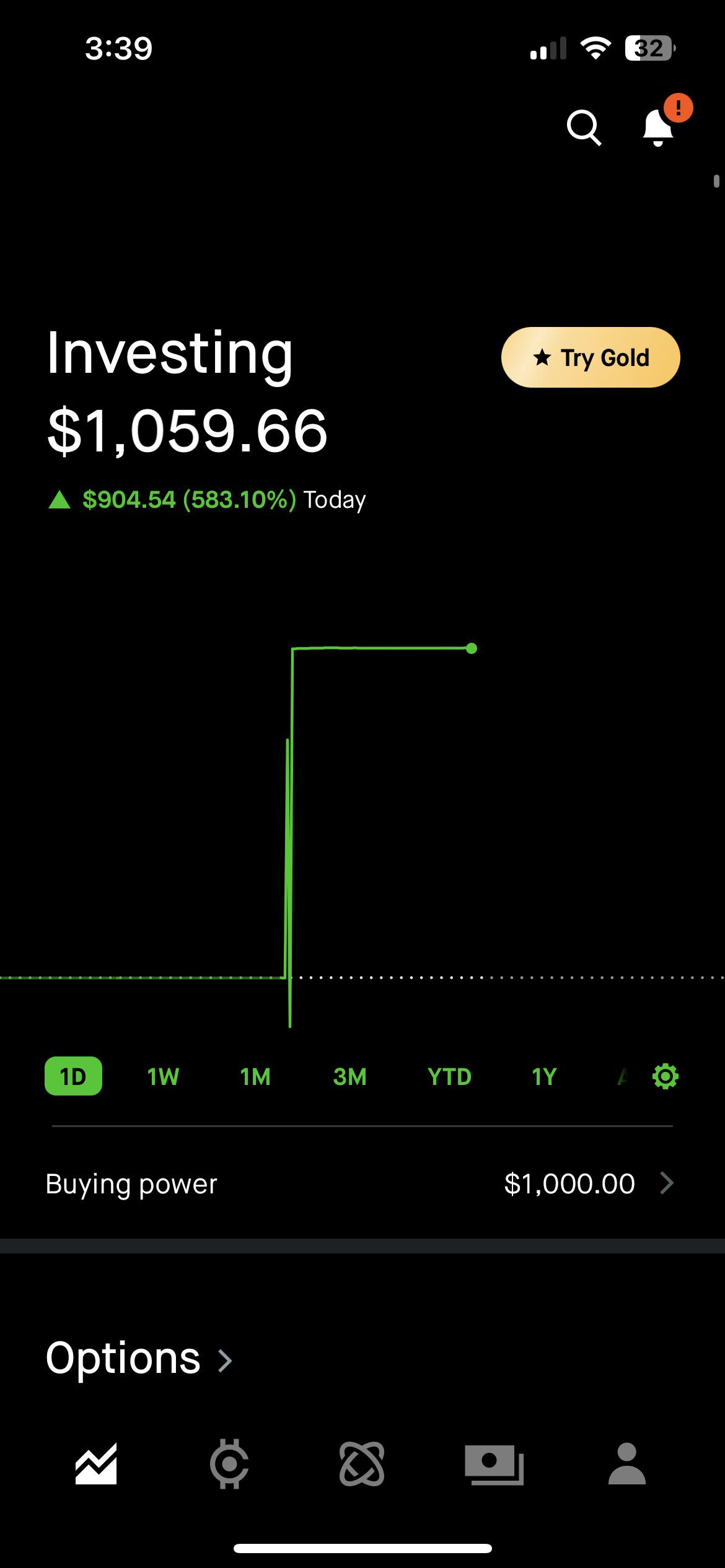
Task: Go to the investing chart tab
Action: point(96,1464)
